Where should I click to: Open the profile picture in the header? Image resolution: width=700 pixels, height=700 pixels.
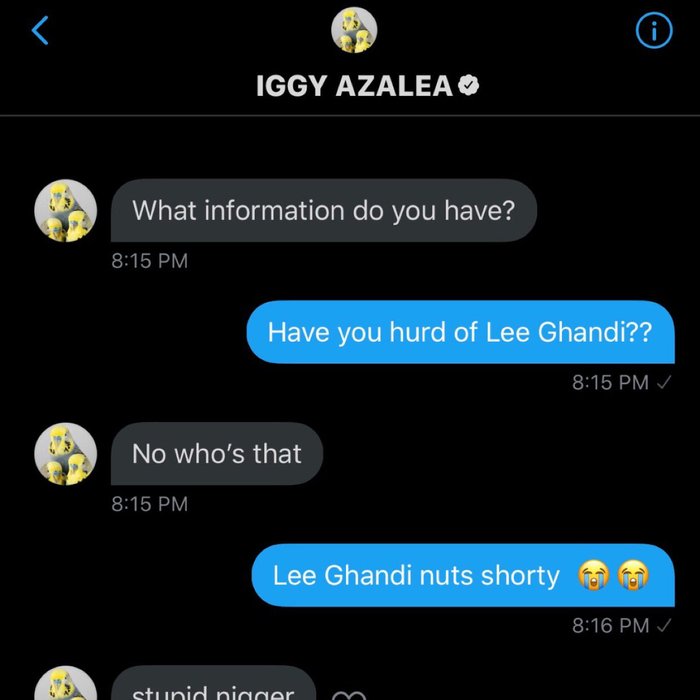click(354, 31)
